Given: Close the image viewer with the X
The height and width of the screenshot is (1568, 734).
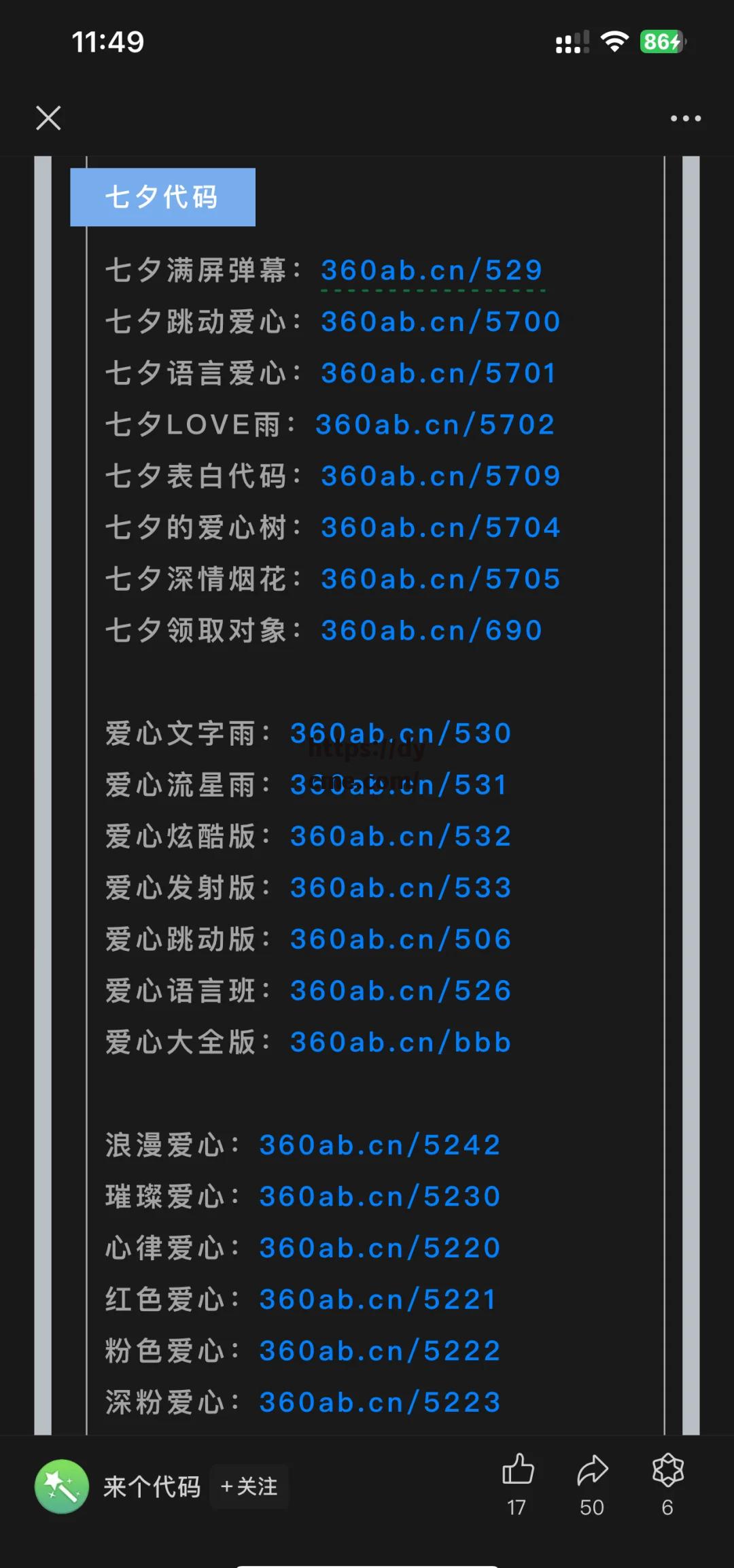Looking at the screenshot, I should (48, 118).
